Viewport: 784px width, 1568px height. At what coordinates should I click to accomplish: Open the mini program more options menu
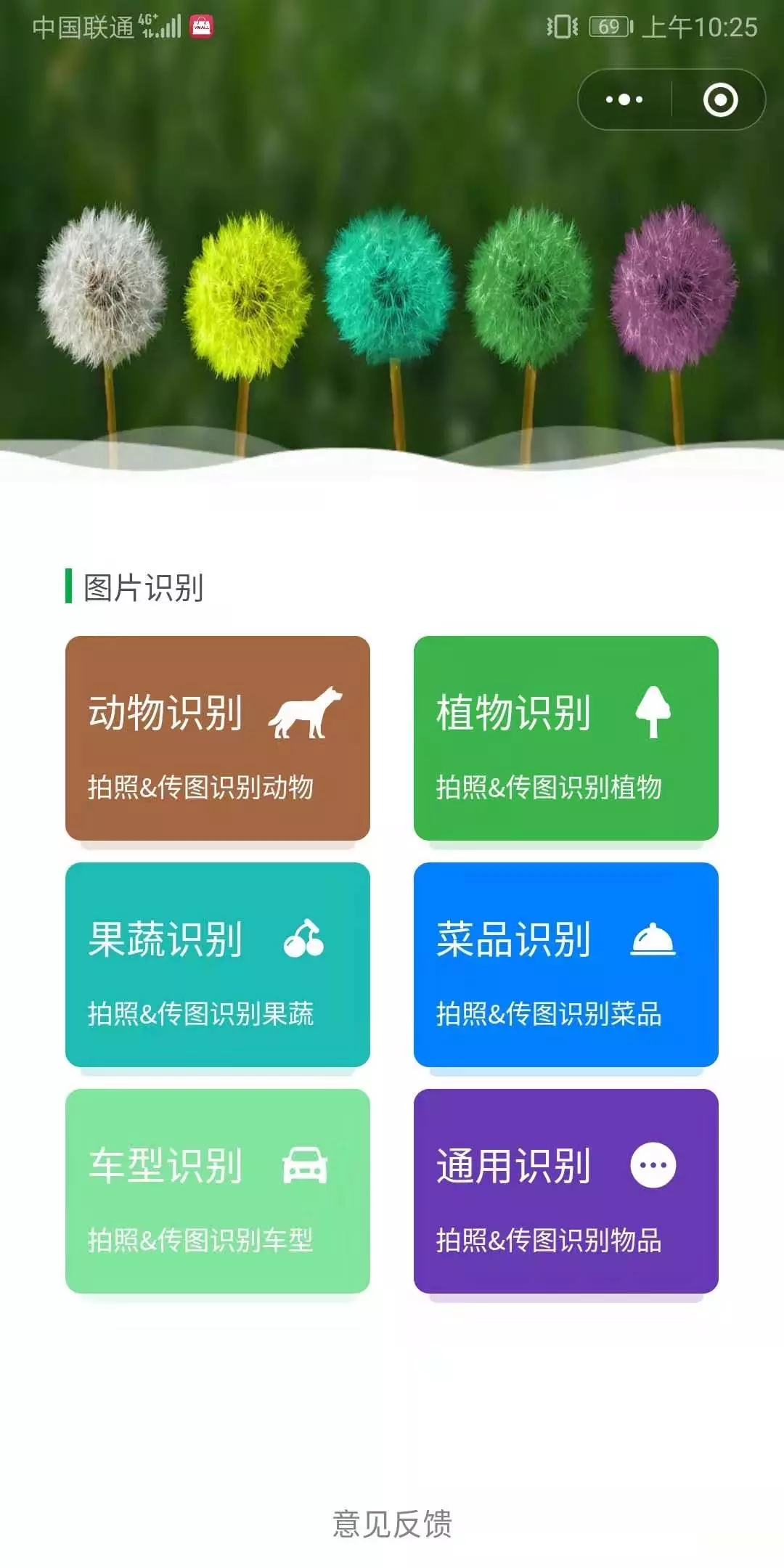click(624, 99)
